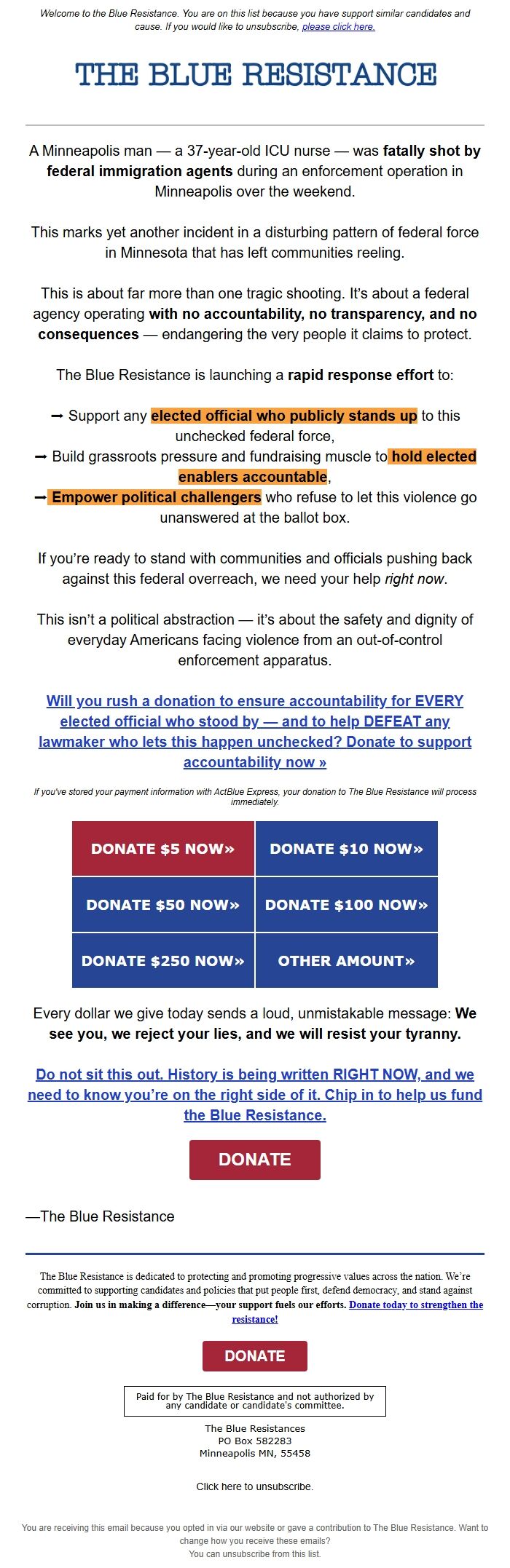
Task: Open 'Donate today to strengthen the resistance' link
Action: [x=415, y=1305]
